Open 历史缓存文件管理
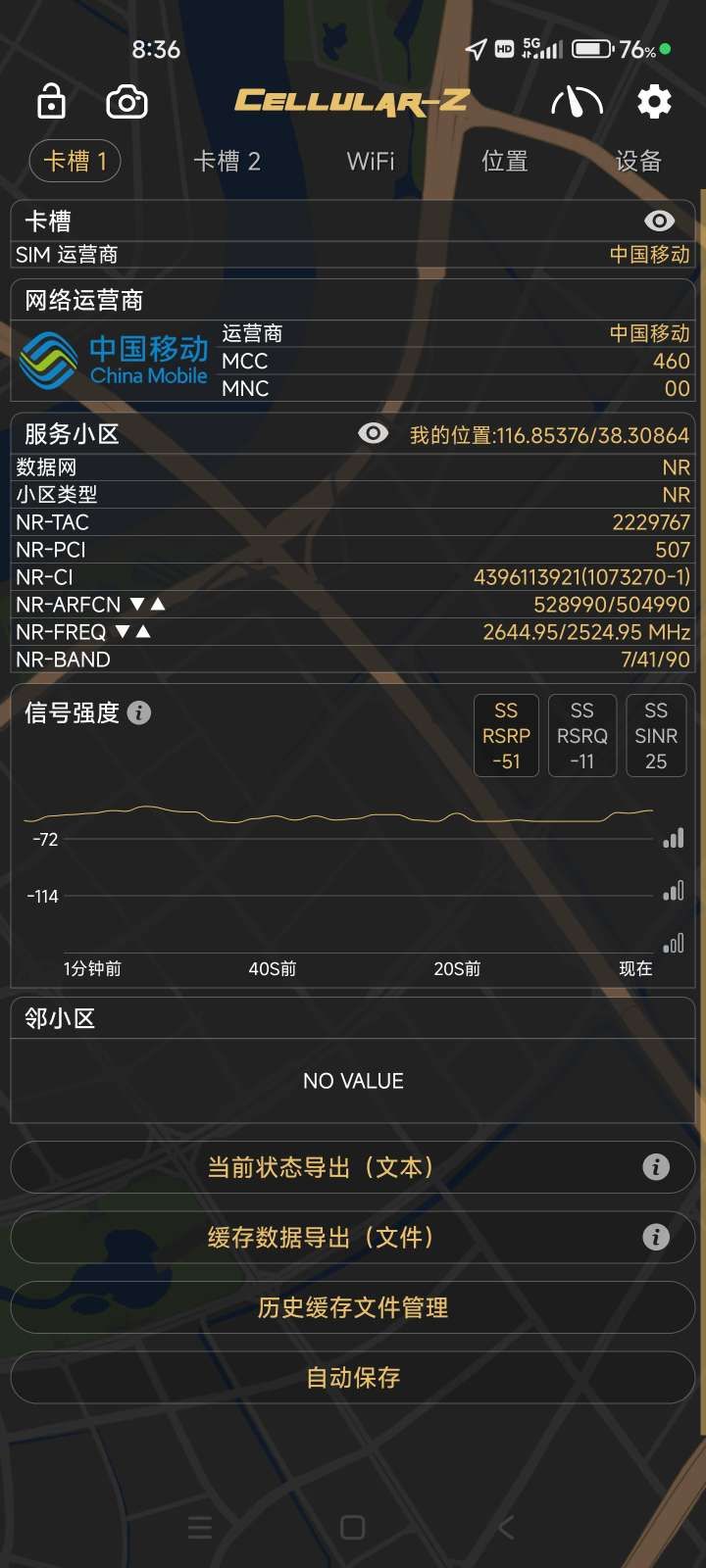 (353, 1307)
